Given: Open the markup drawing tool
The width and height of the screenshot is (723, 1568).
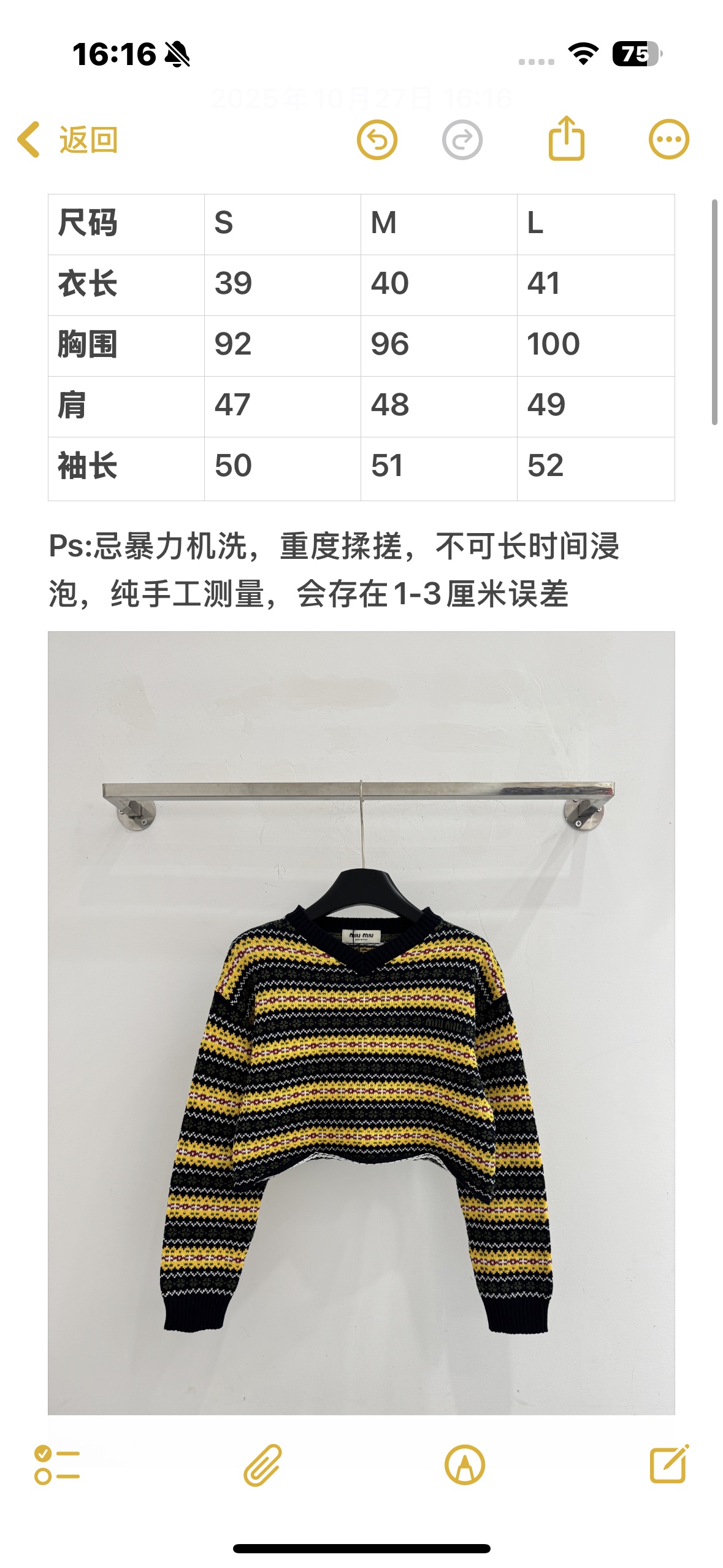Looking at the screenshot, I should [464, 1465].
